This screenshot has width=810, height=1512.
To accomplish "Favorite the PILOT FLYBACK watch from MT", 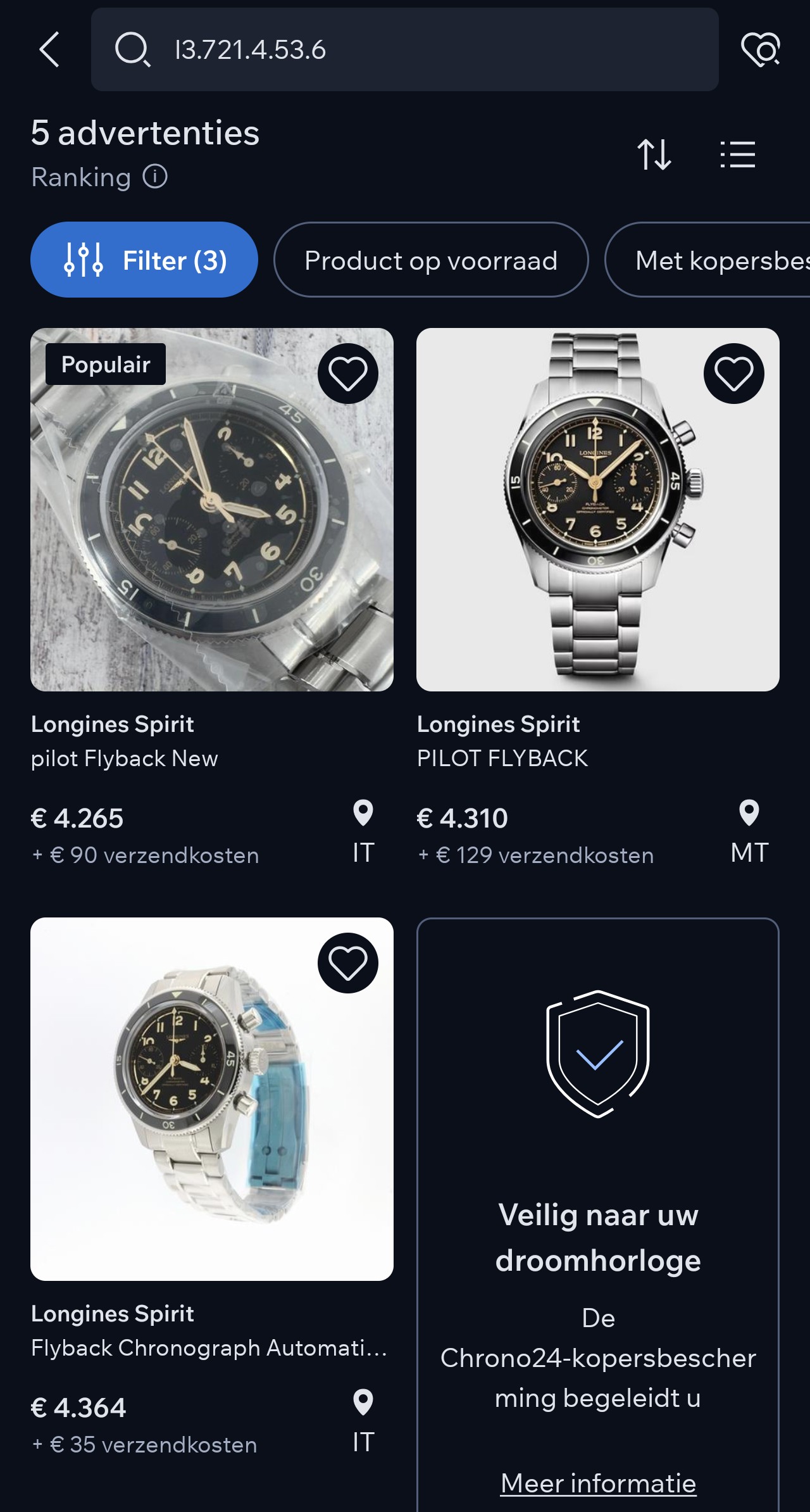I will click(733, 374).
